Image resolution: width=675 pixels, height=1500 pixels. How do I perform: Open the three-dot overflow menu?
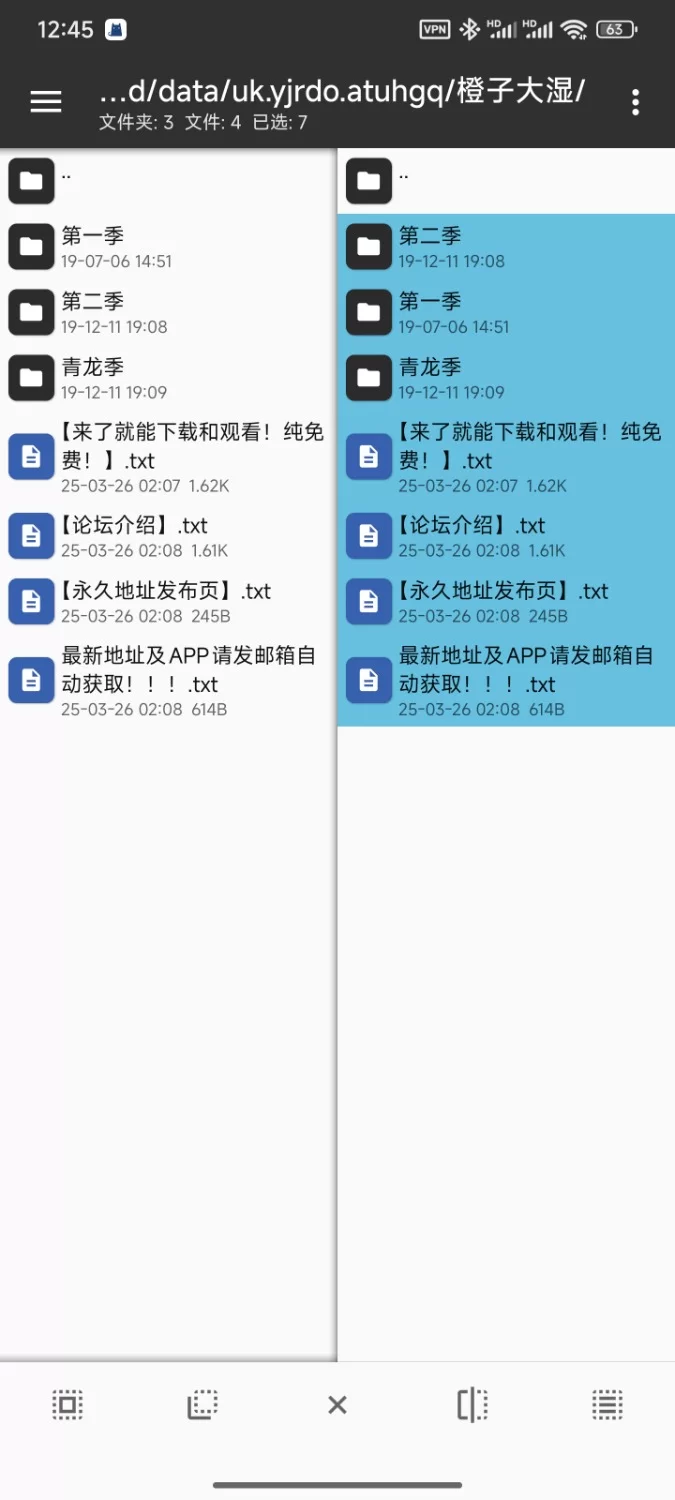pyautogui.click(x=635, y=102)
